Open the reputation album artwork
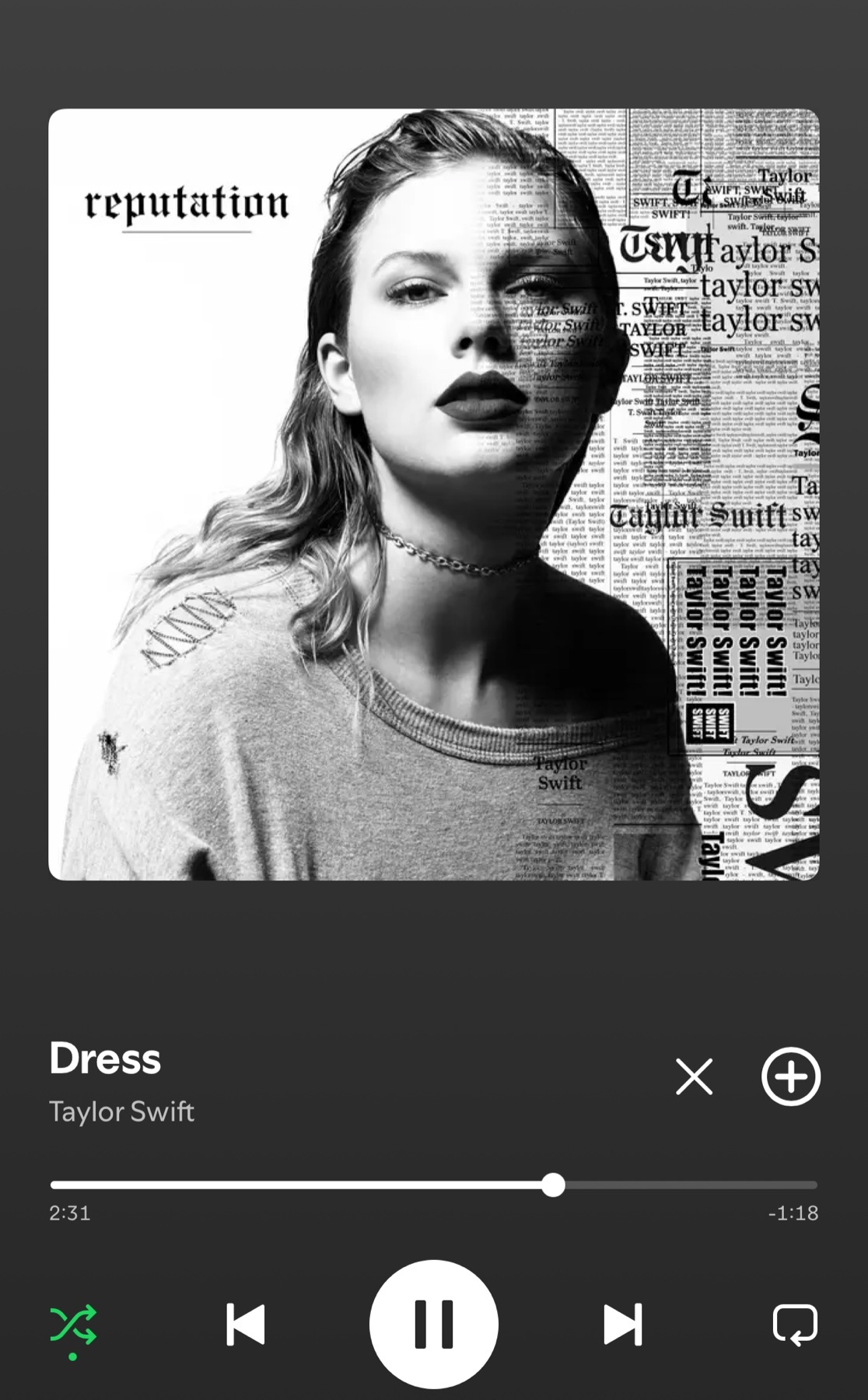The image size is (868, 1400). click(x=433, y=495)
